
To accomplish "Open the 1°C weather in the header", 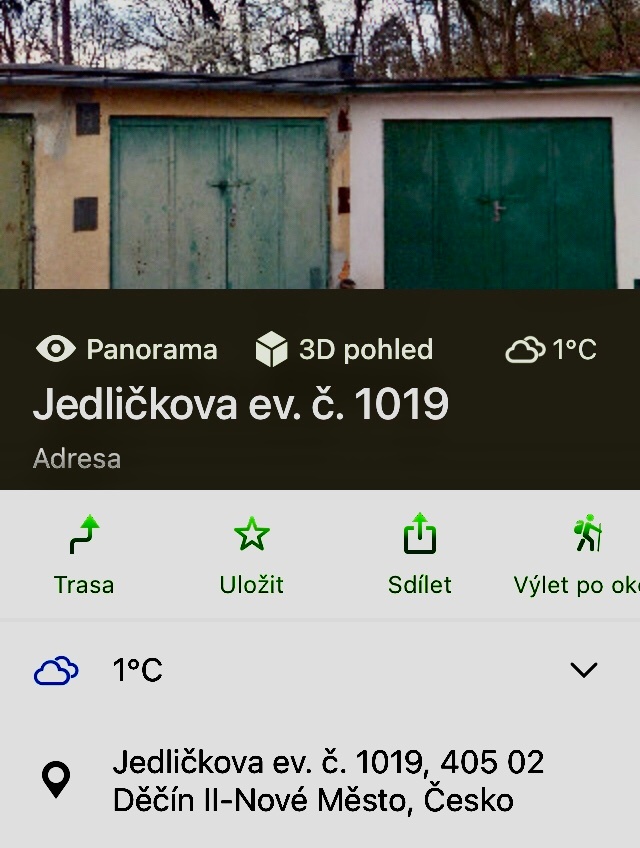I will coord(551,349).
